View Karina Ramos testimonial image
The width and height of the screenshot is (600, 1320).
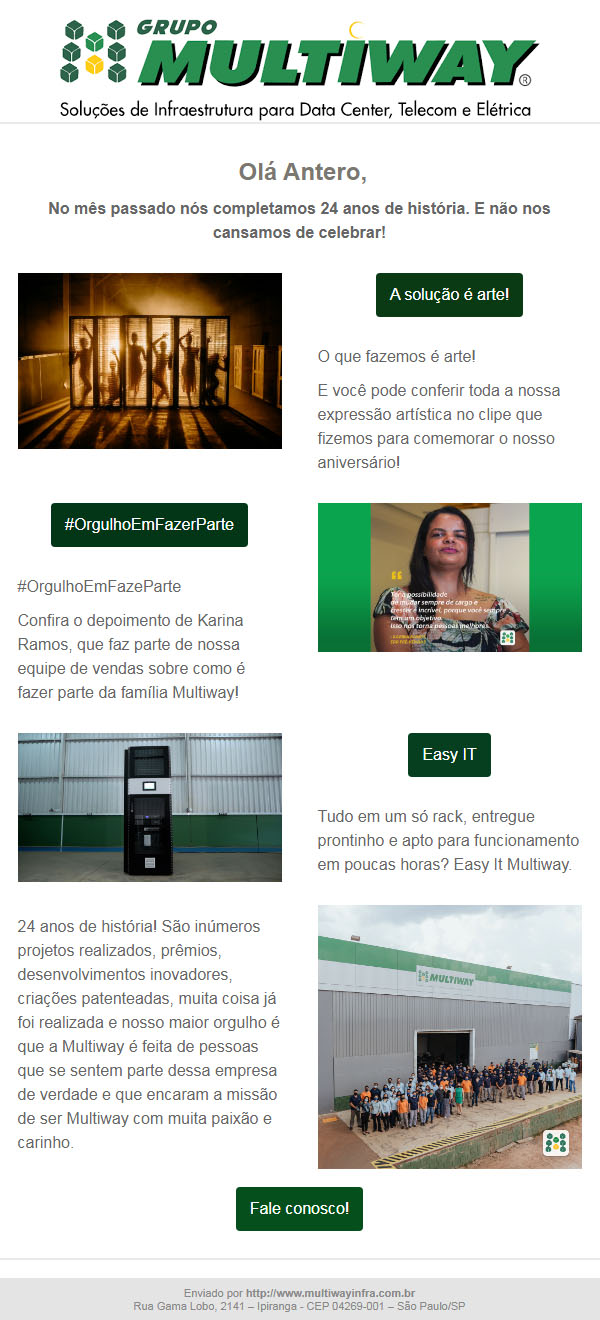tap(449, 577)
